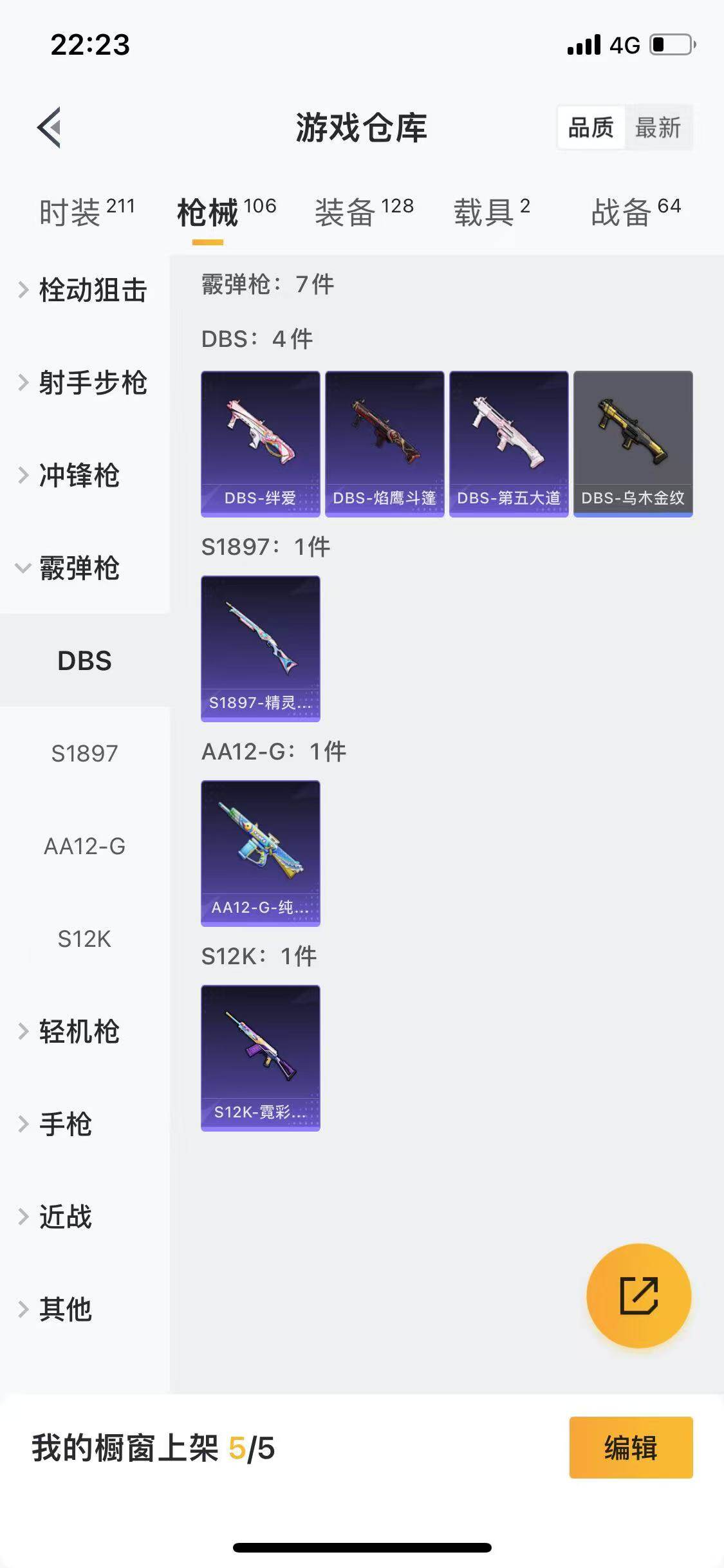Open the S12K-霓彩 skin card
The width and height of the screenshot is (724, 1568).
coord(260,1059)
